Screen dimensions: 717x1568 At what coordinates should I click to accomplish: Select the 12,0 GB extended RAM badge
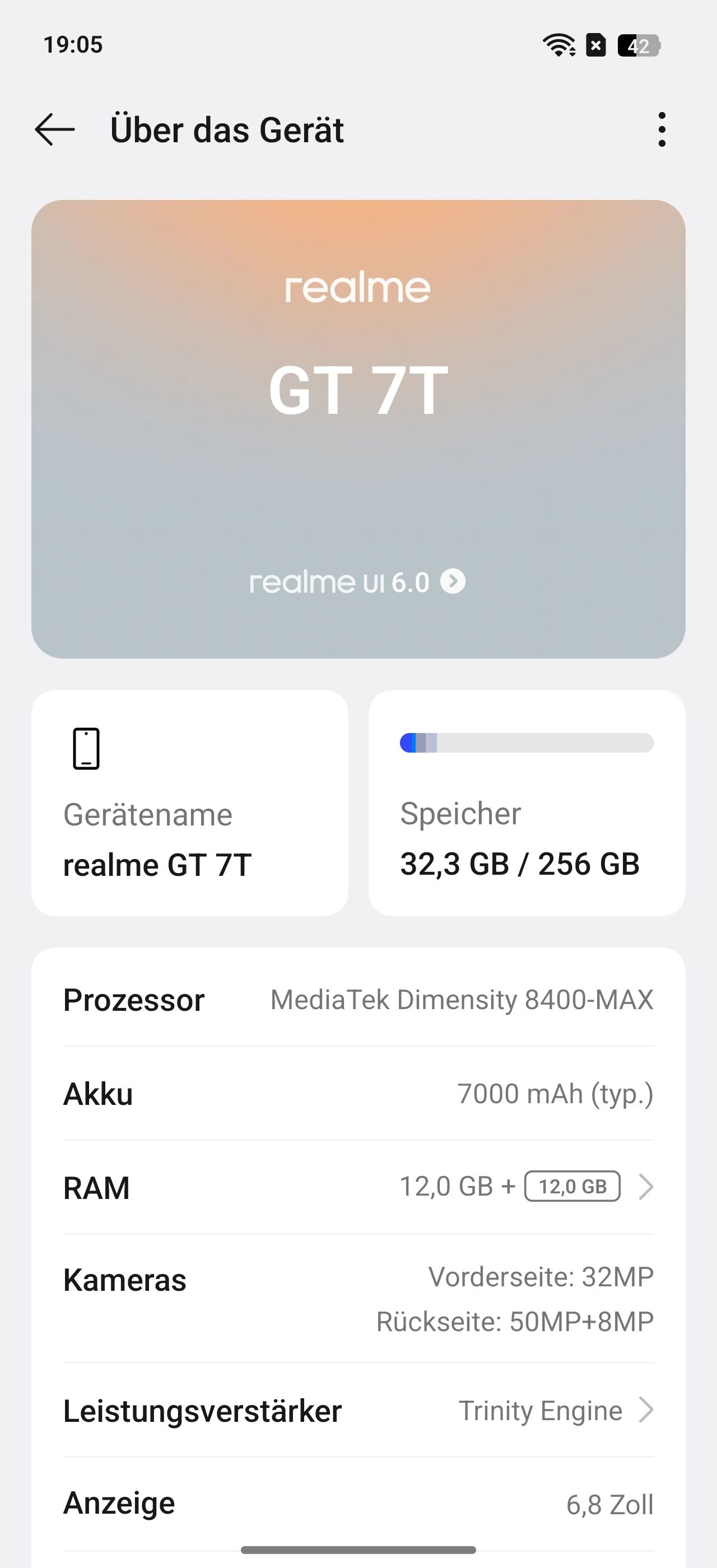[x=571, y=1185]
